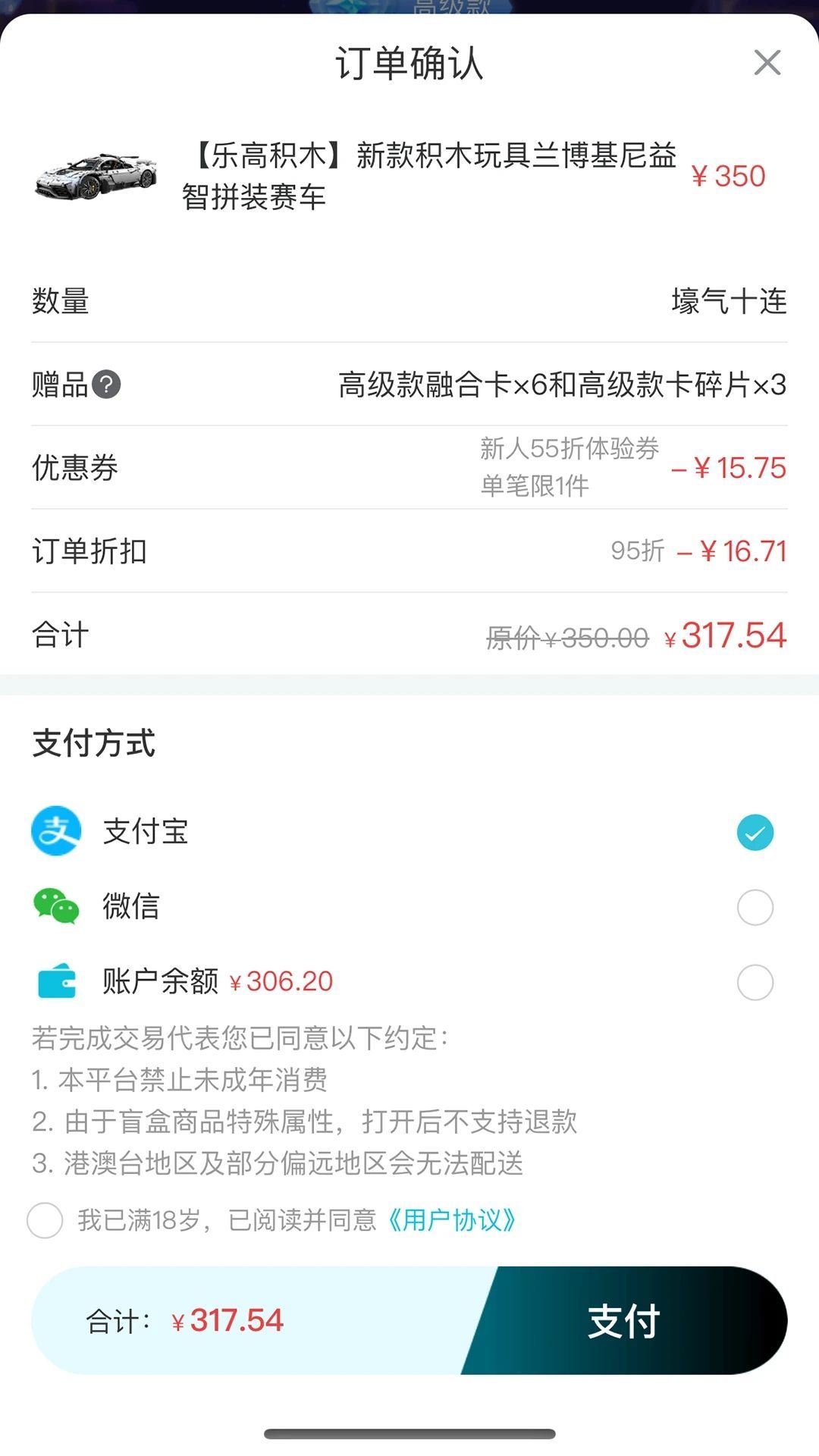
Task: Select WeChat as payment method
Action: [755, 907]
